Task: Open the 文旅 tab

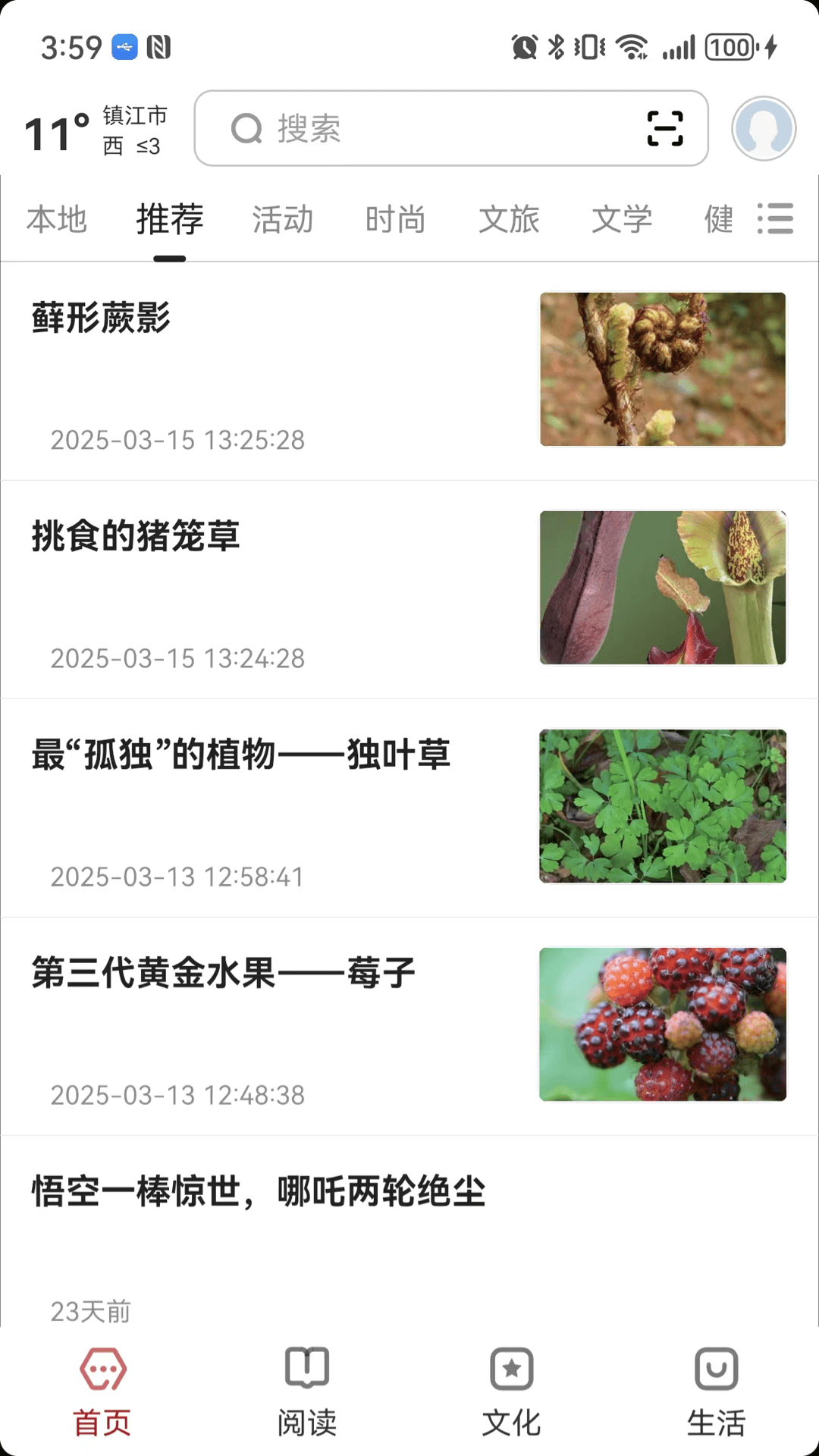Action: pos(509,220)
